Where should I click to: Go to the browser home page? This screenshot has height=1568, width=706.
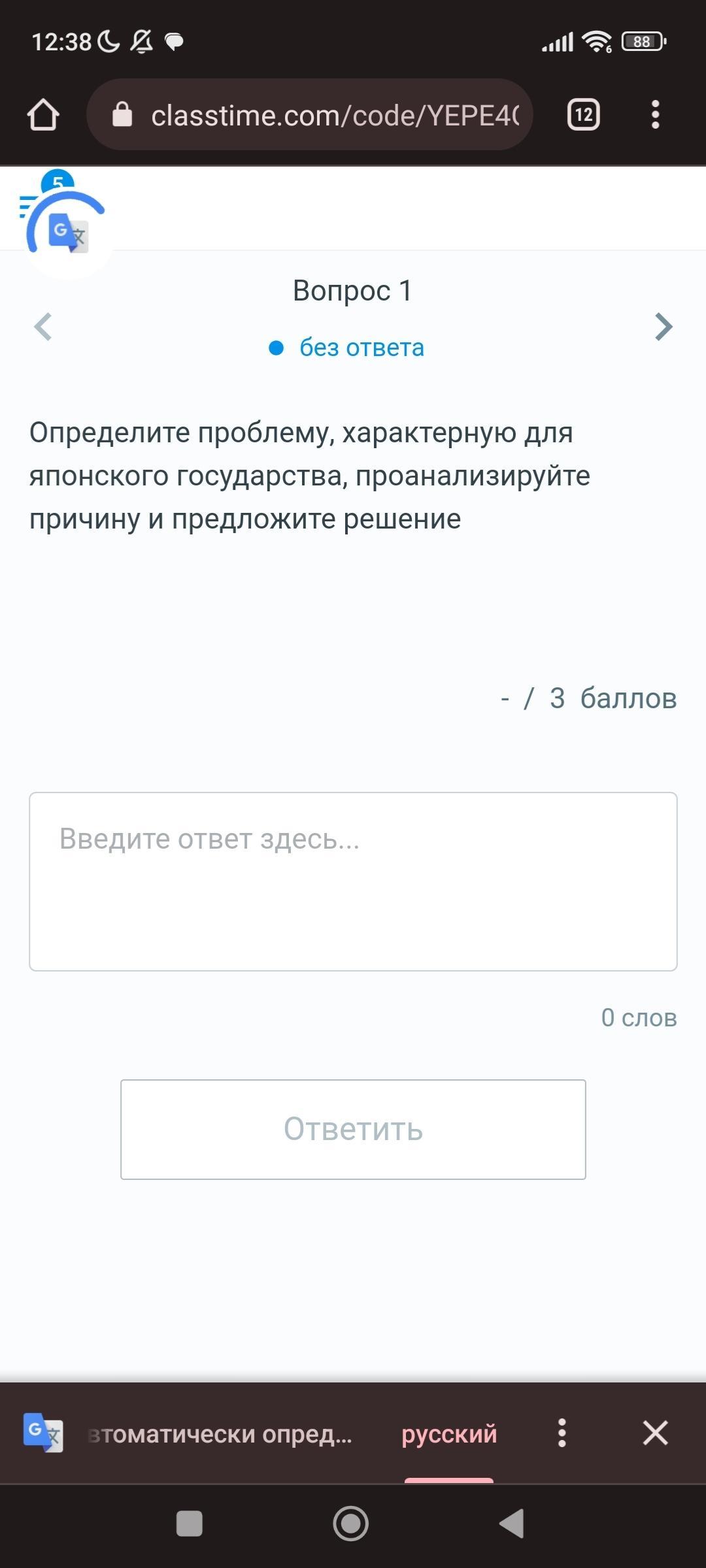tap(43, 115)
